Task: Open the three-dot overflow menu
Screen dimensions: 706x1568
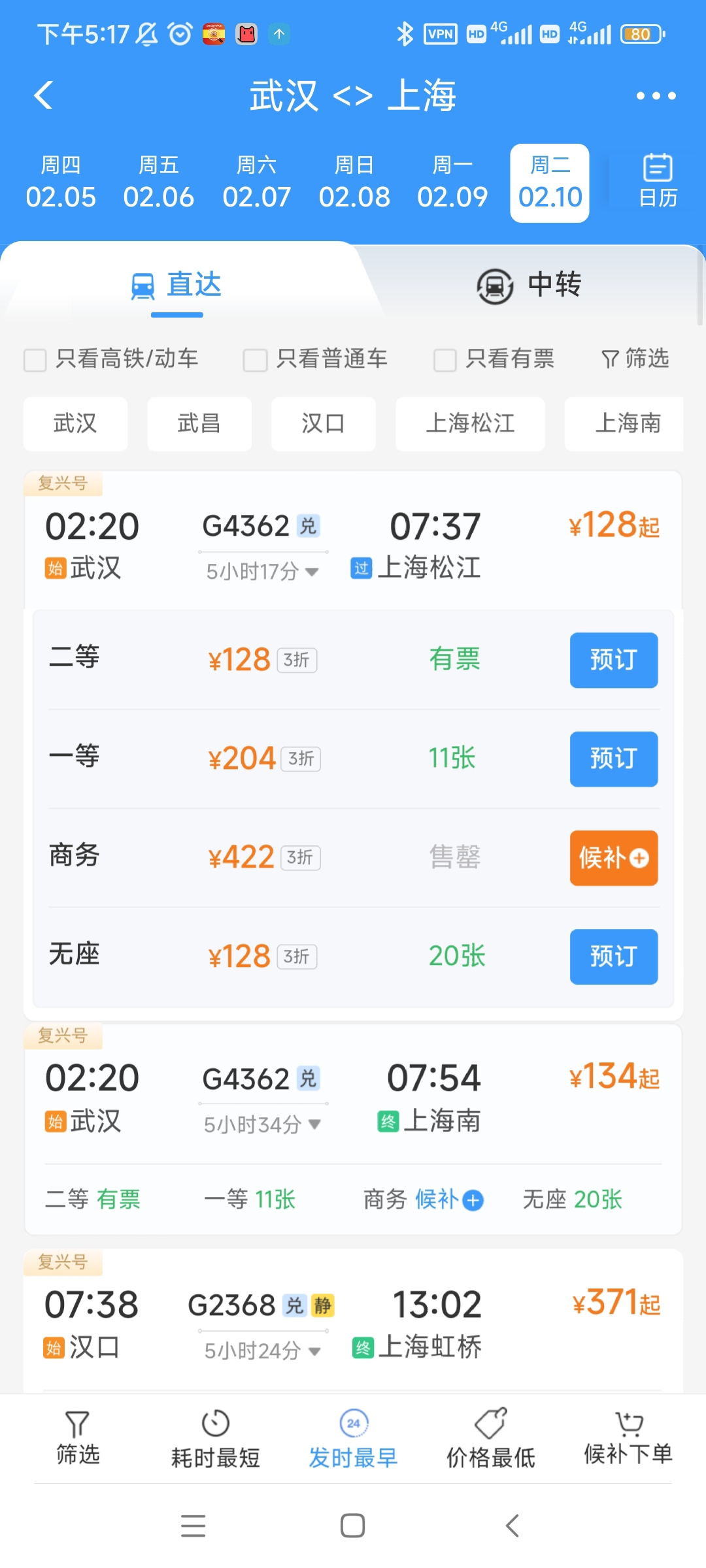Action: point(656,96)
